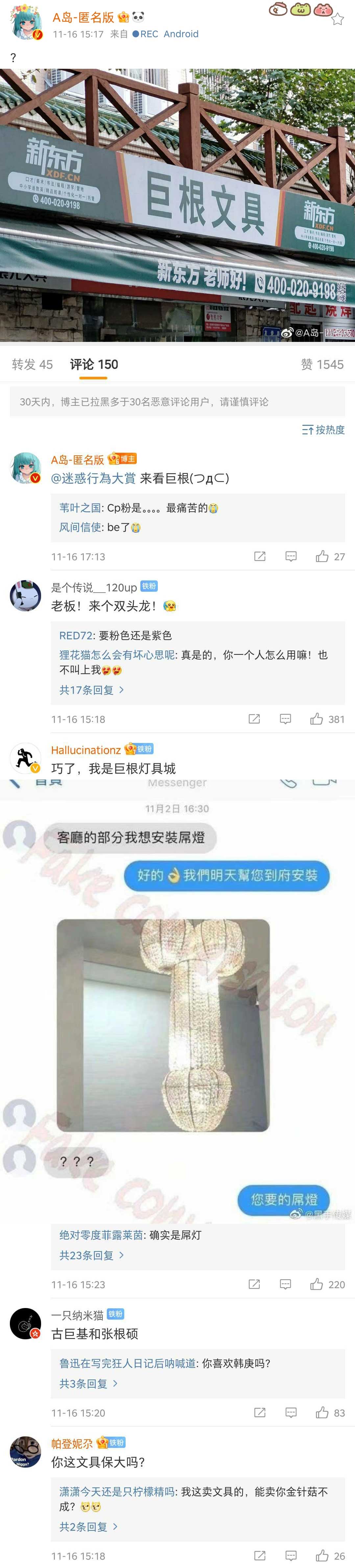Expand 共17条回复 under the 老板 comment
The image size is (355, 1568).
click(x=91, y=690)
